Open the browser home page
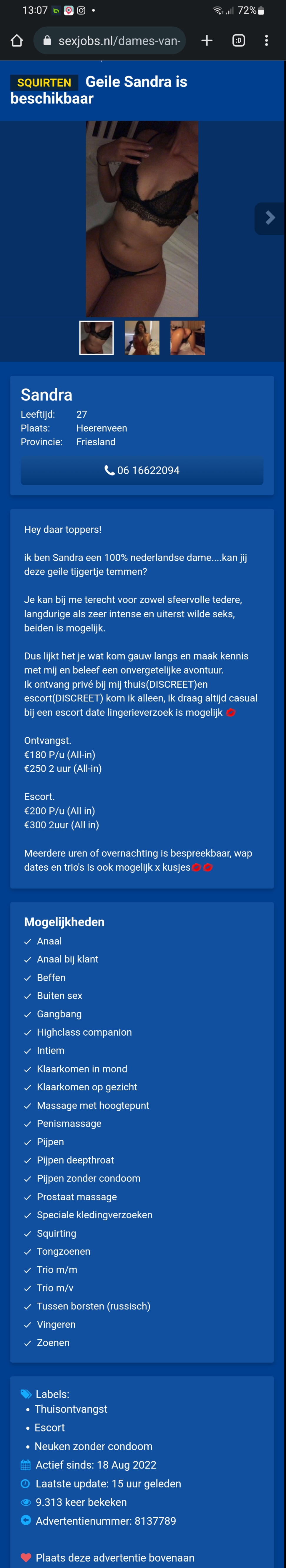Image resolution: width=286 pixels, height=1568 pixels. [17, 41]
